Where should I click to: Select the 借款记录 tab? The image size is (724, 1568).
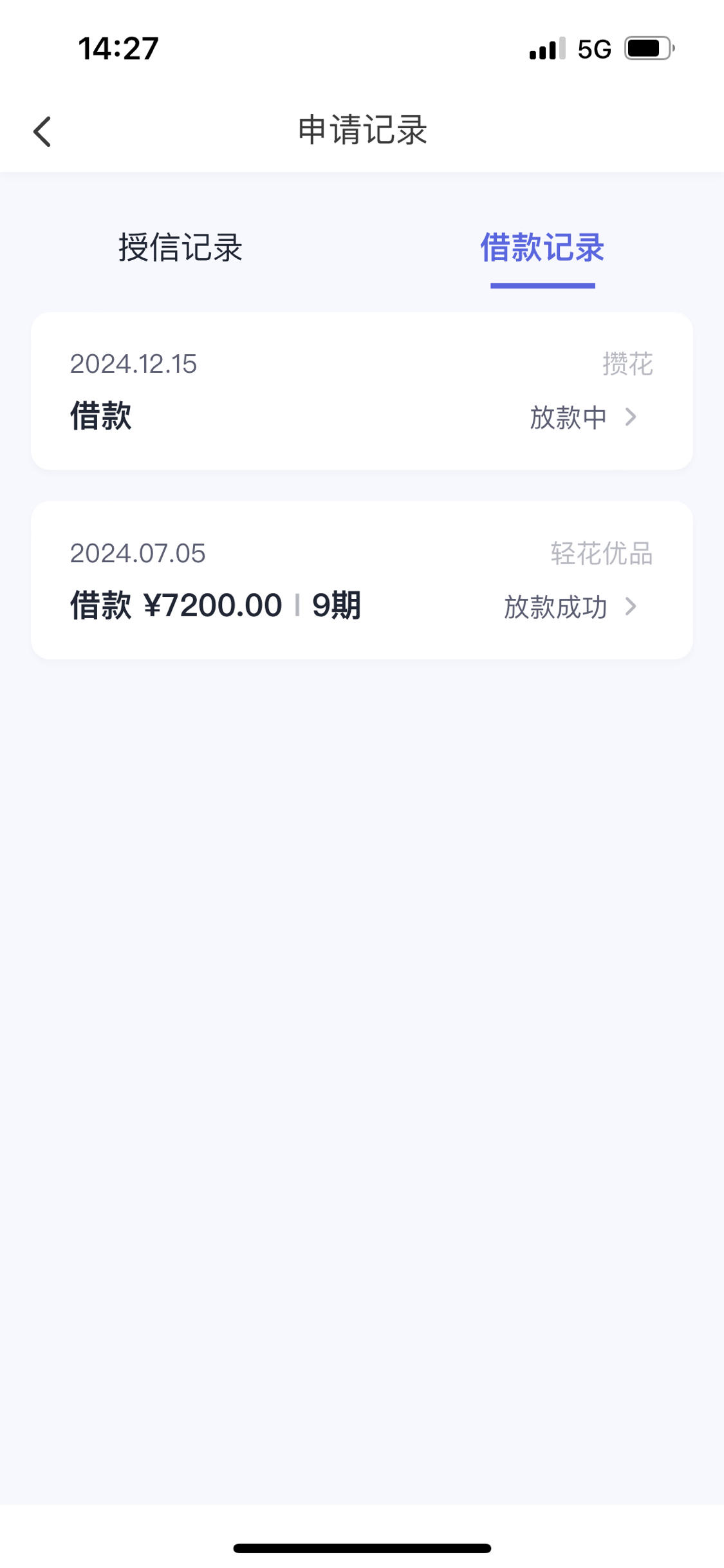point(543,248)
